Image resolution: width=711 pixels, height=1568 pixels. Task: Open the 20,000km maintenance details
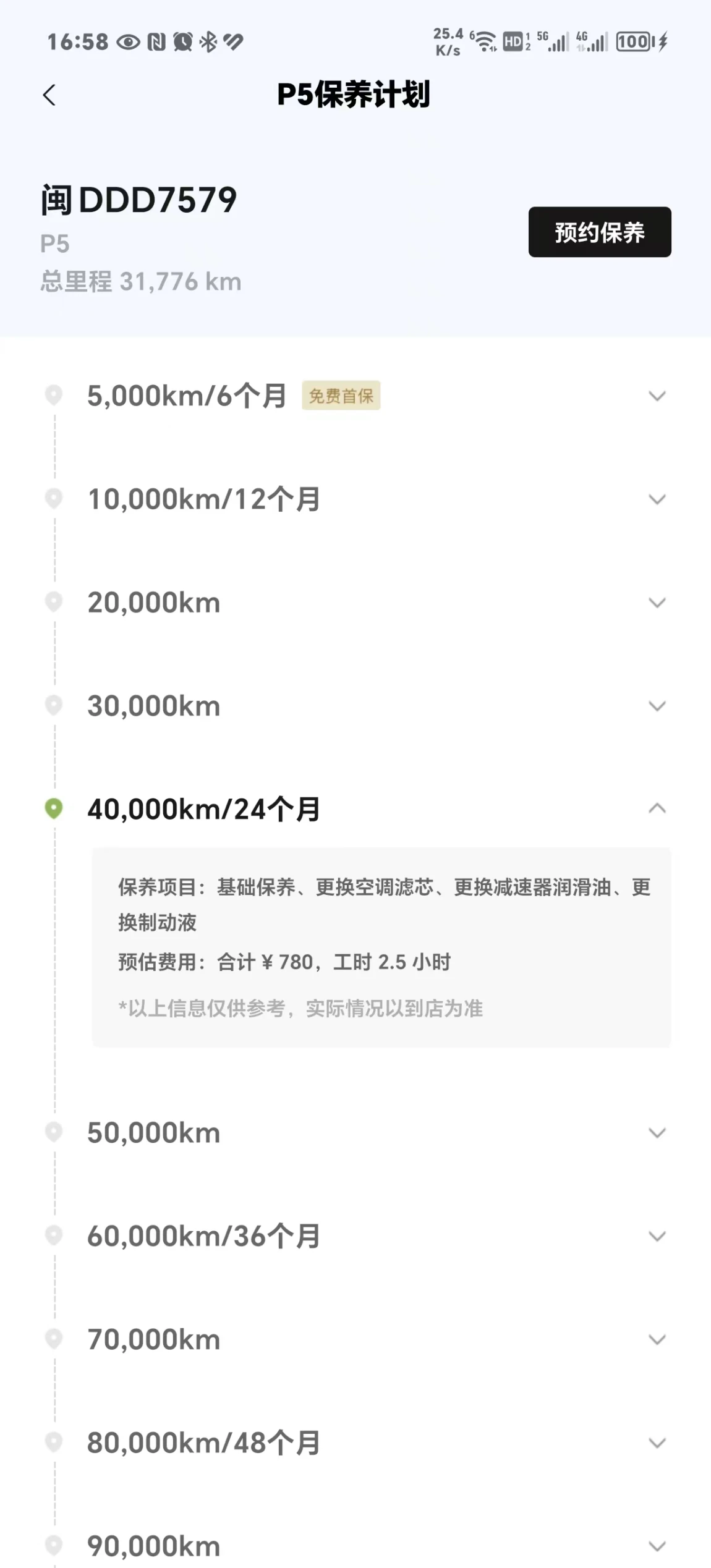coord(355,602)
